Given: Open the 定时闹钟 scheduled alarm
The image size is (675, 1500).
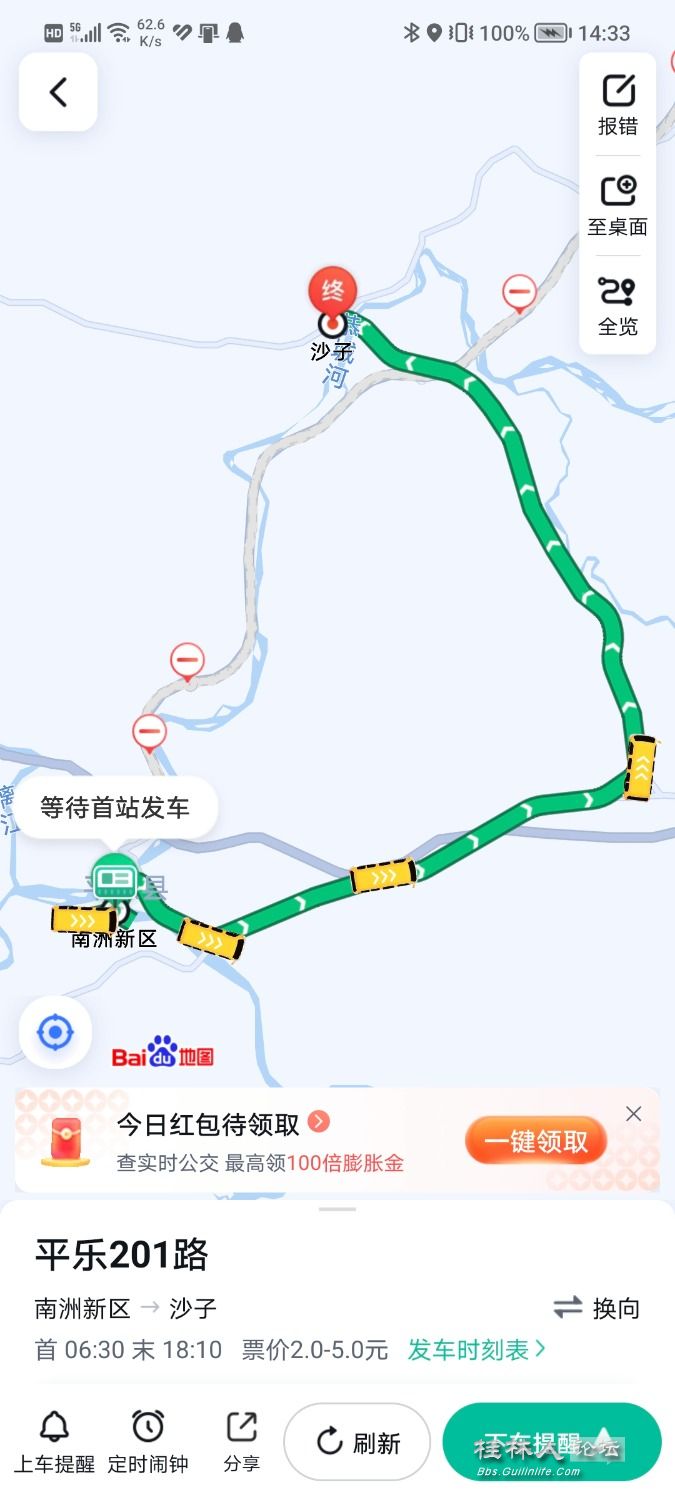Looking at the screenshot, I should pyautogui.click(x=148, y=1442).
